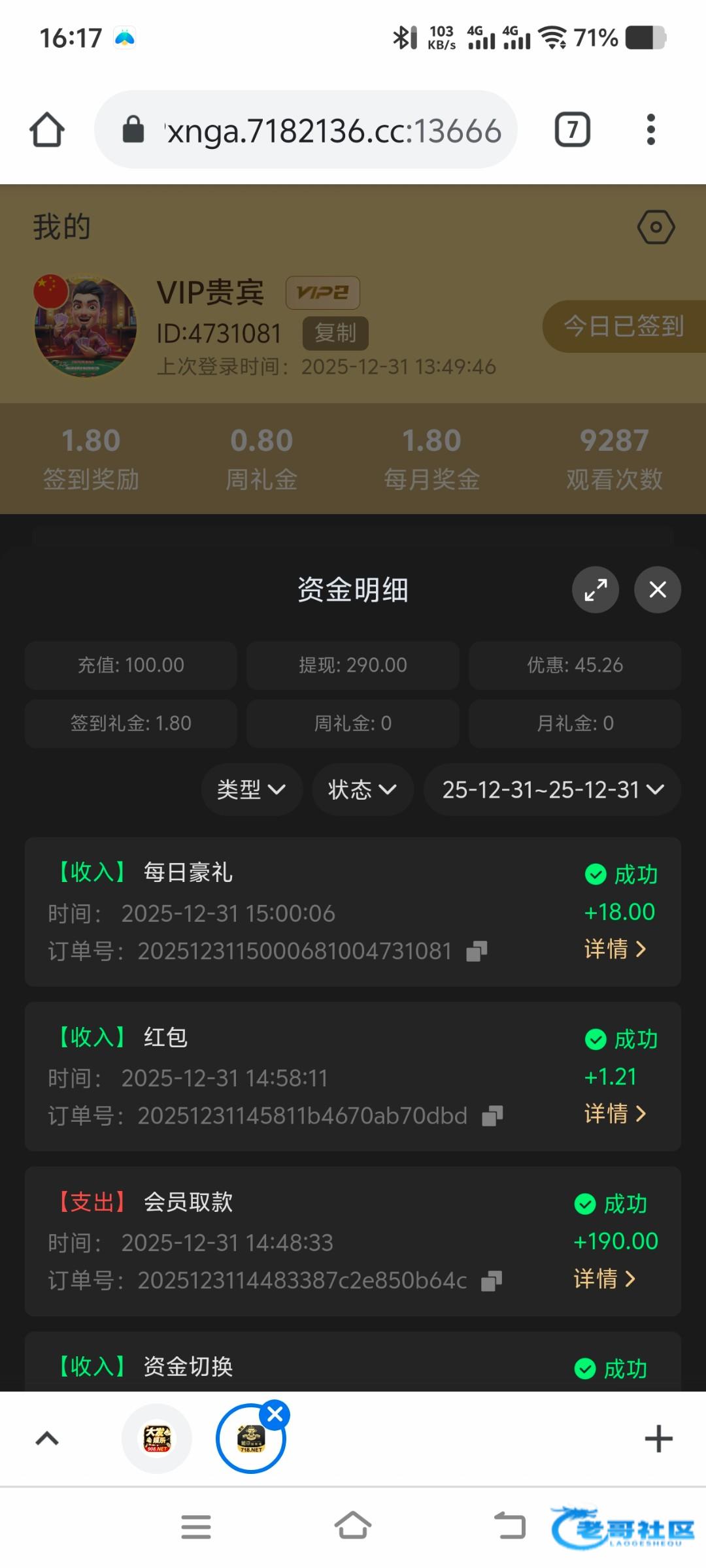This screenshot has height=1568, width=706.
Task: Open the 状态 filter dropdown
Action: 363,789
